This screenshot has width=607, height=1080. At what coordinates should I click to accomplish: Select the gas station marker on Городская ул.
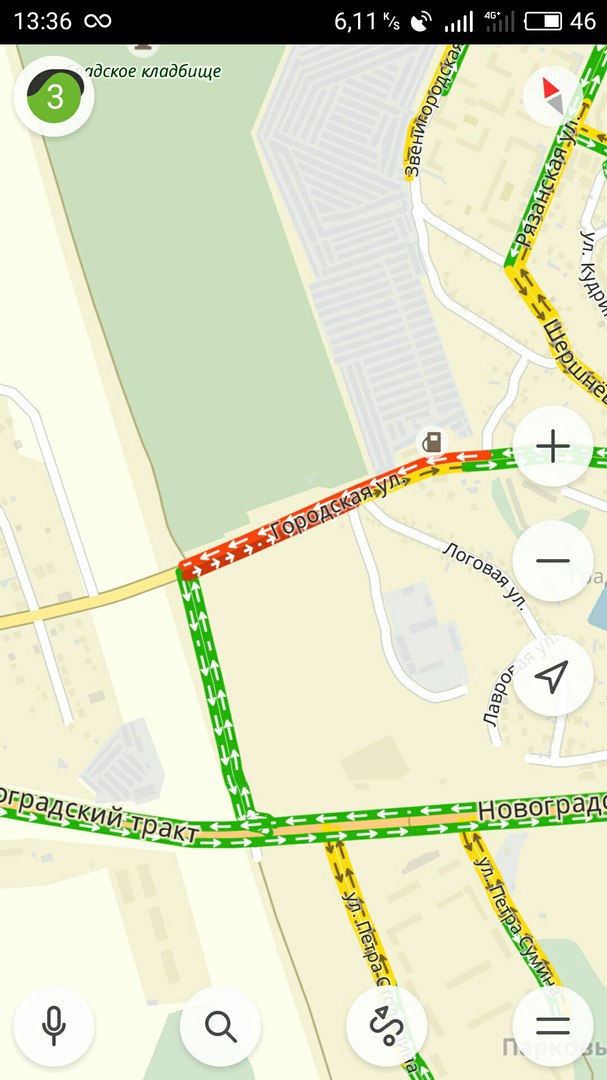tap(432, 441)
